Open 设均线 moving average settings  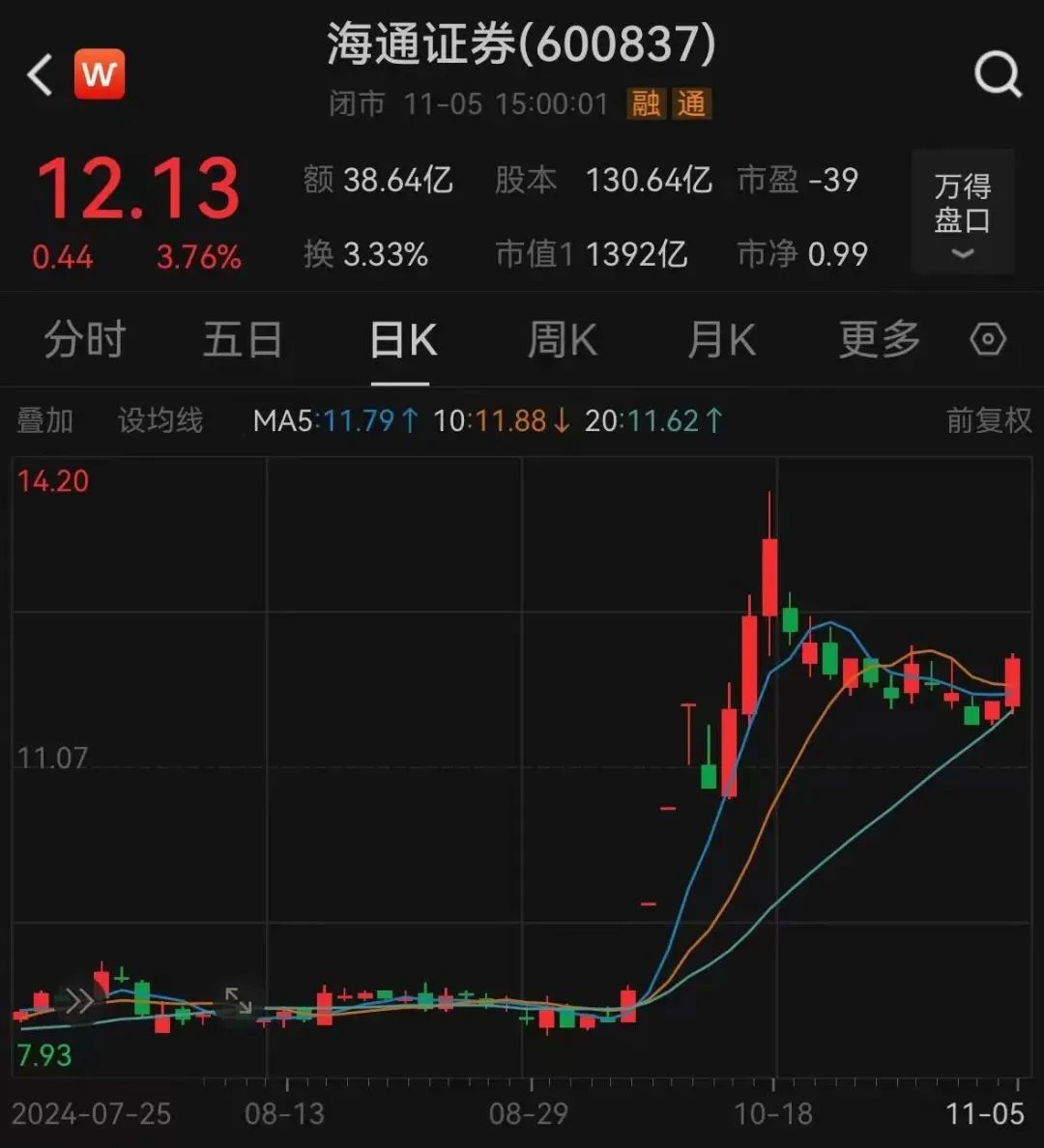160,420
